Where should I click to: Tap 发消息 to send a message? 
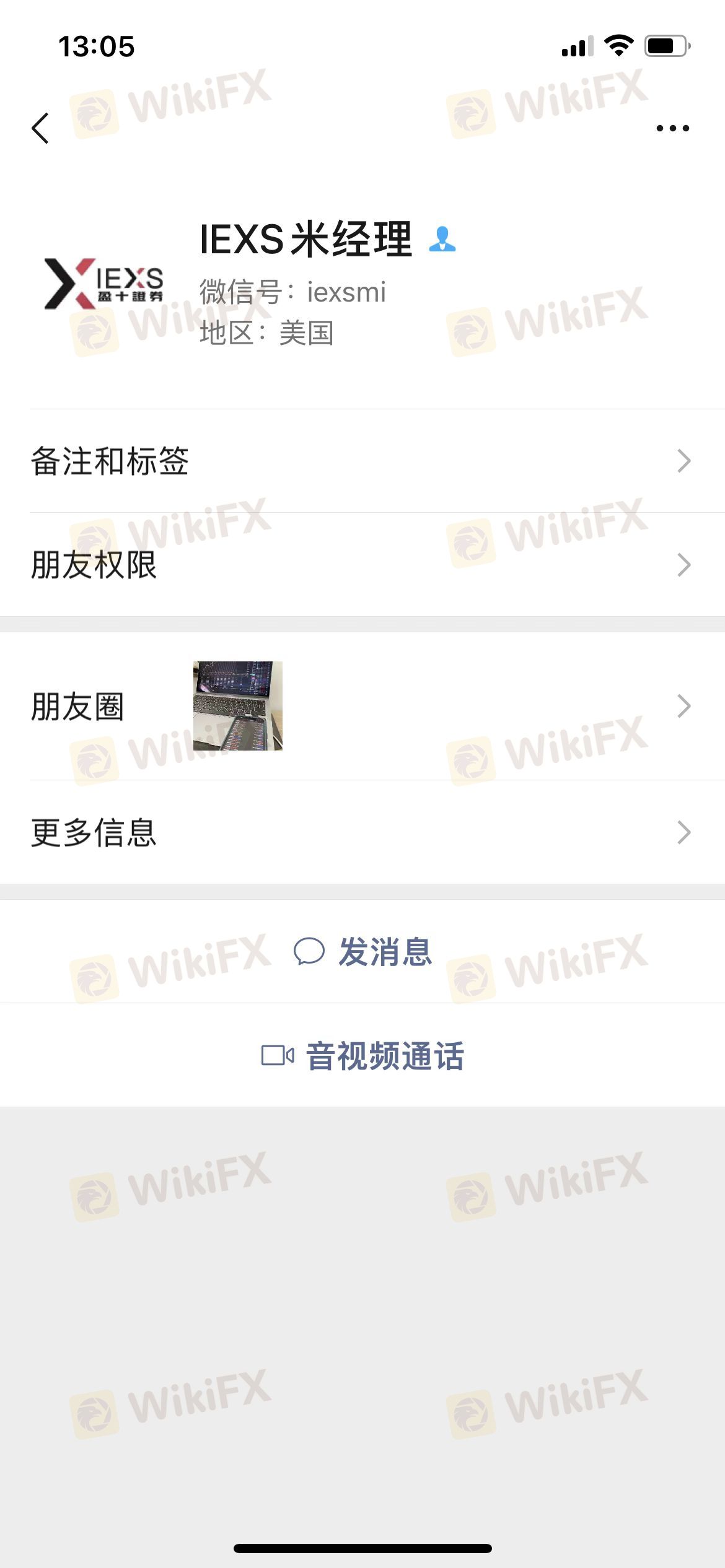click(x=362, y=952)
